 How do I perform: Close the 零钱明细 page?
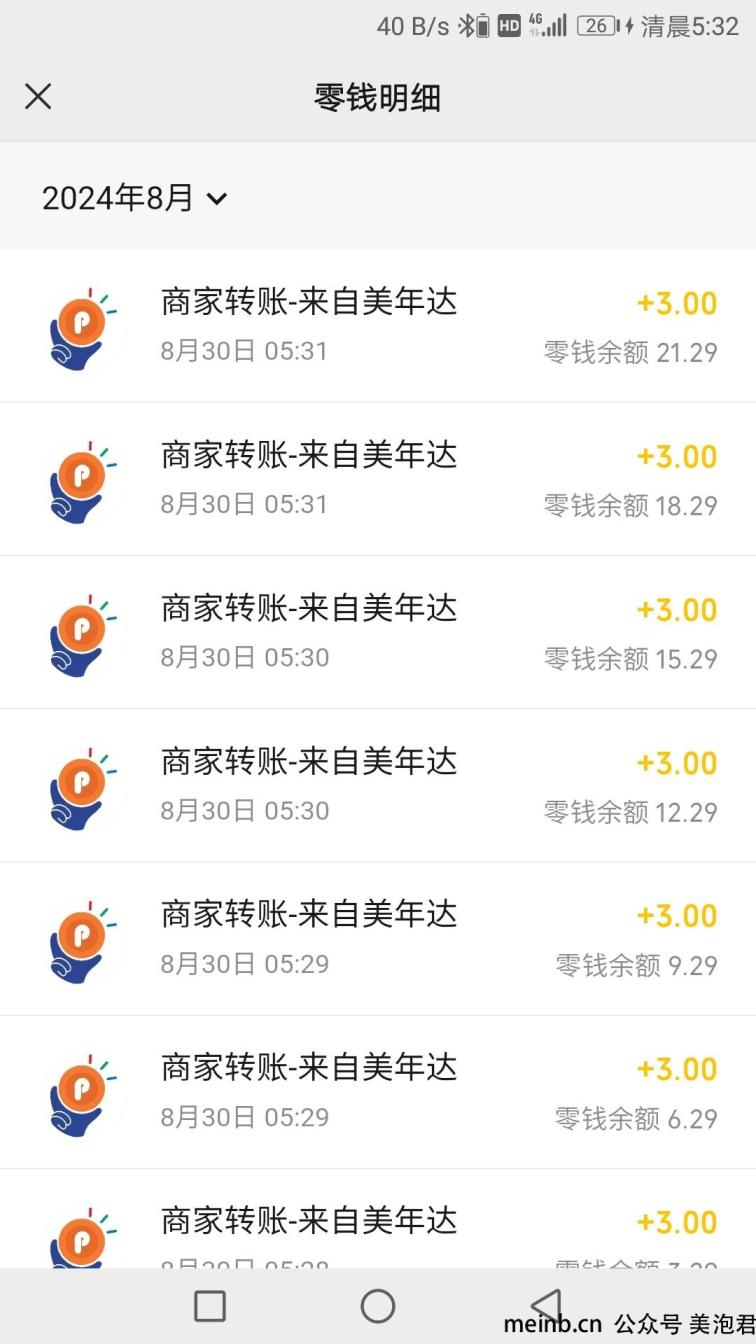[38, 97]
